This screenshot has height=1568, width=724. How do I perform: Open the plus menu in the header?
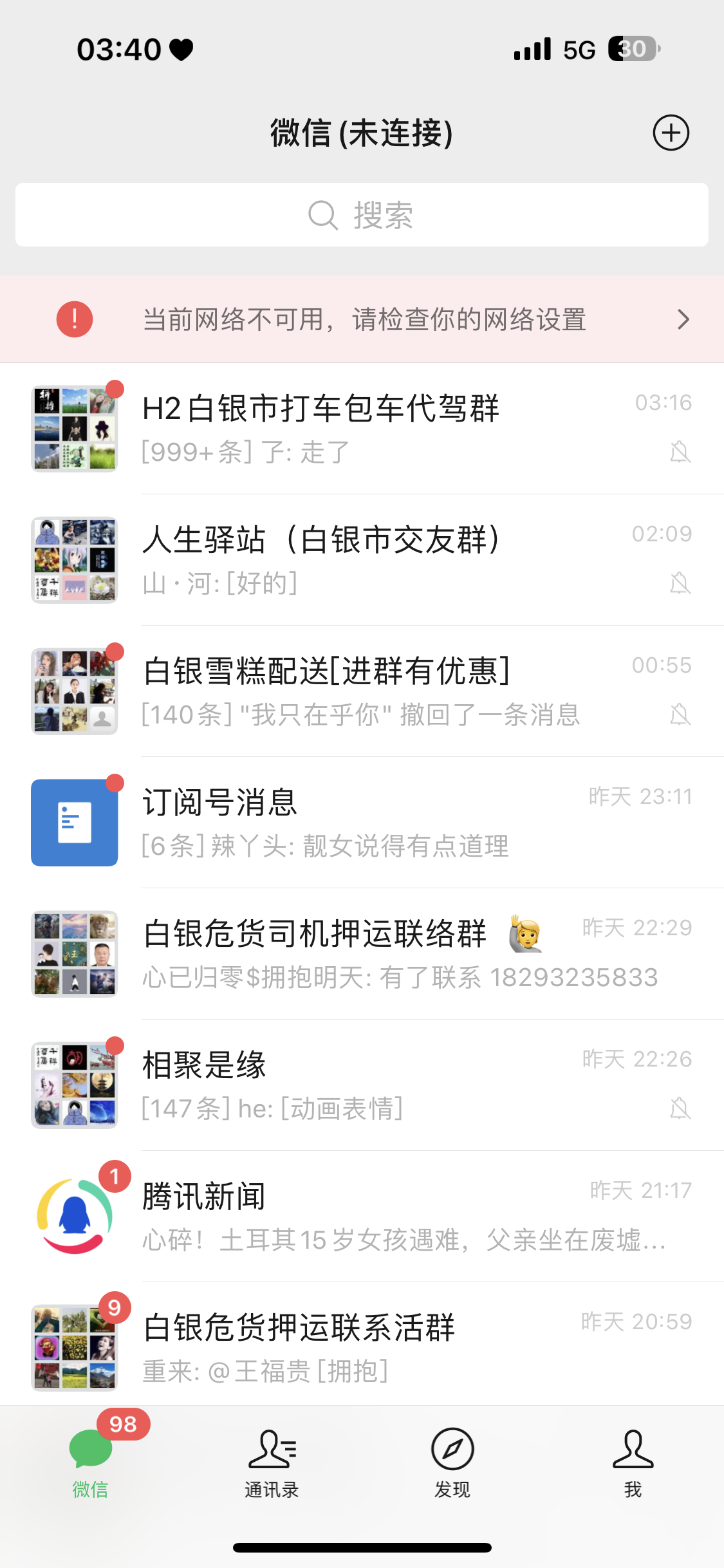pos(671,133)
